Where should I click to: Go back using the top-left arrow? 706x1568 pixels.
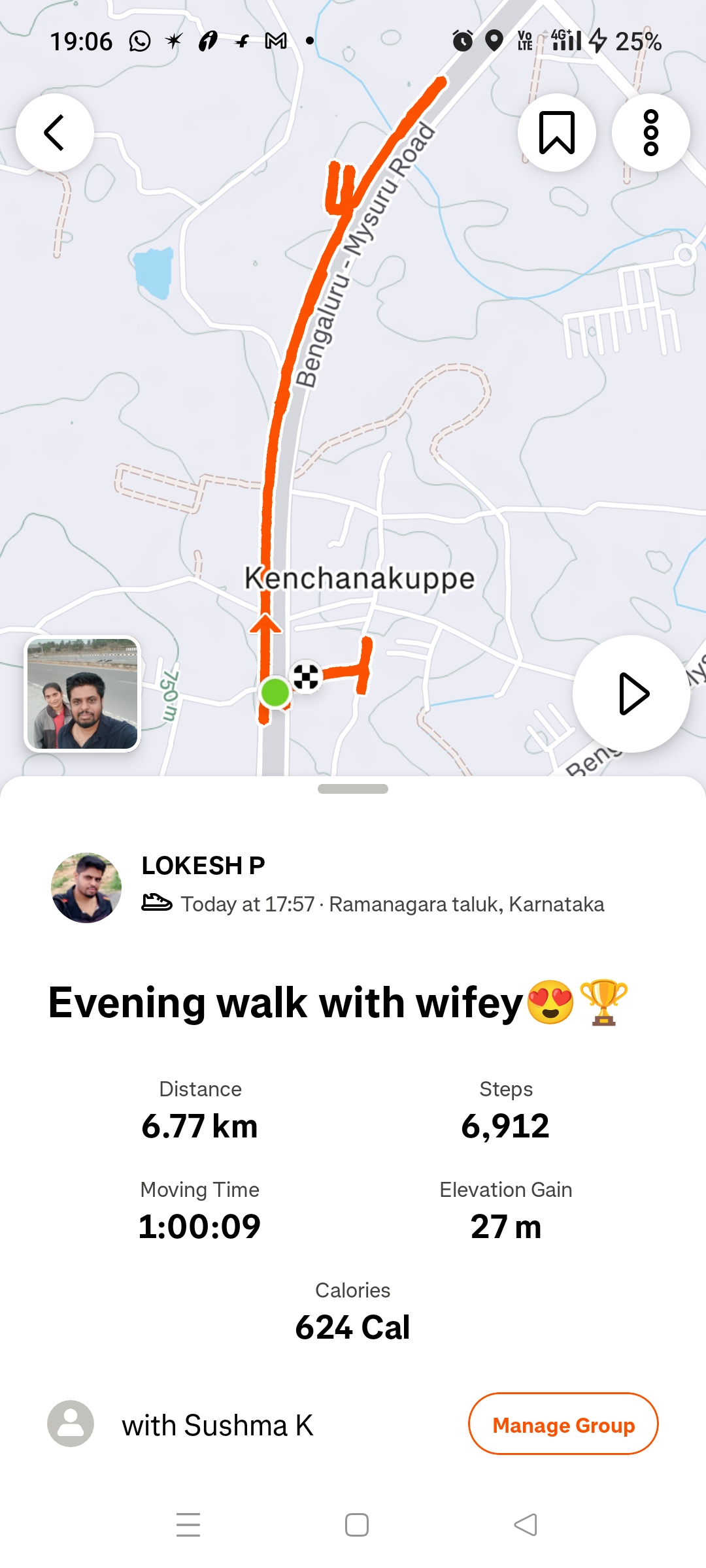tap(55, 133)
